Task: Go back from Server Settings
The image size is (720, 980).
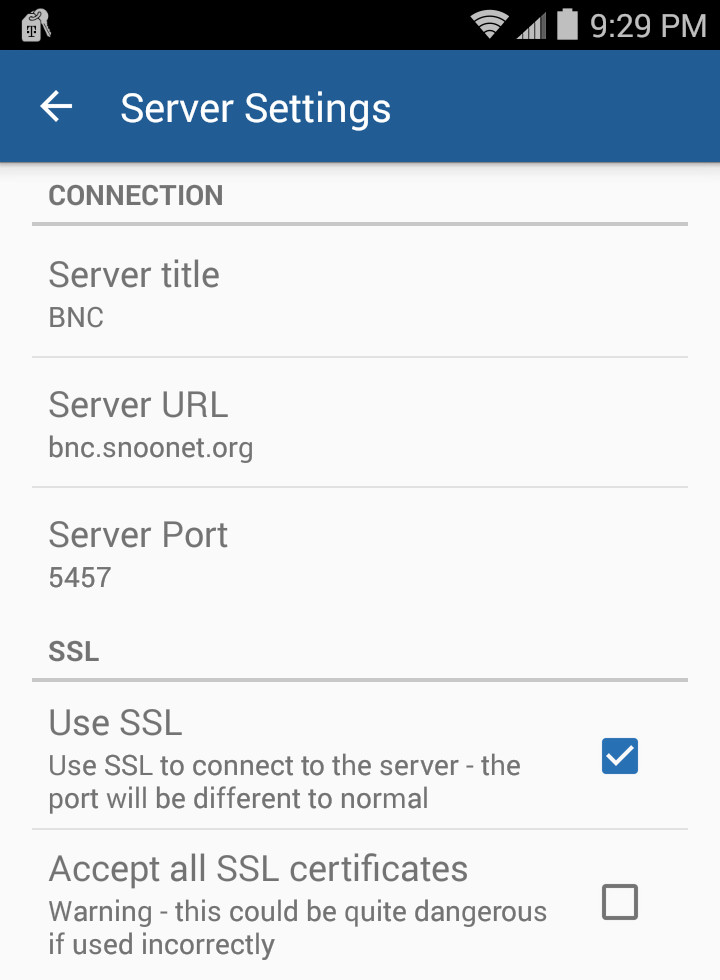Action: tap(57, 107)
